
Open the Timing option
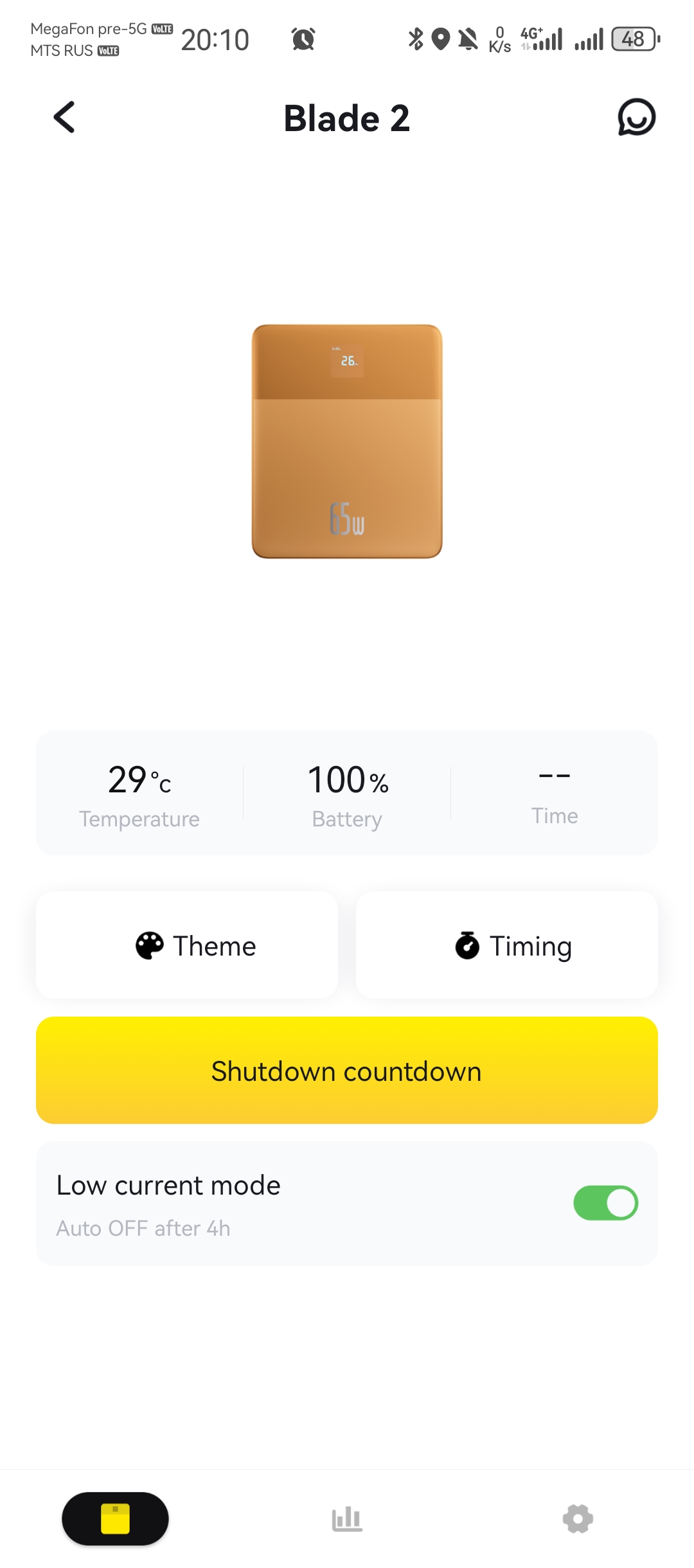[507, 945]
